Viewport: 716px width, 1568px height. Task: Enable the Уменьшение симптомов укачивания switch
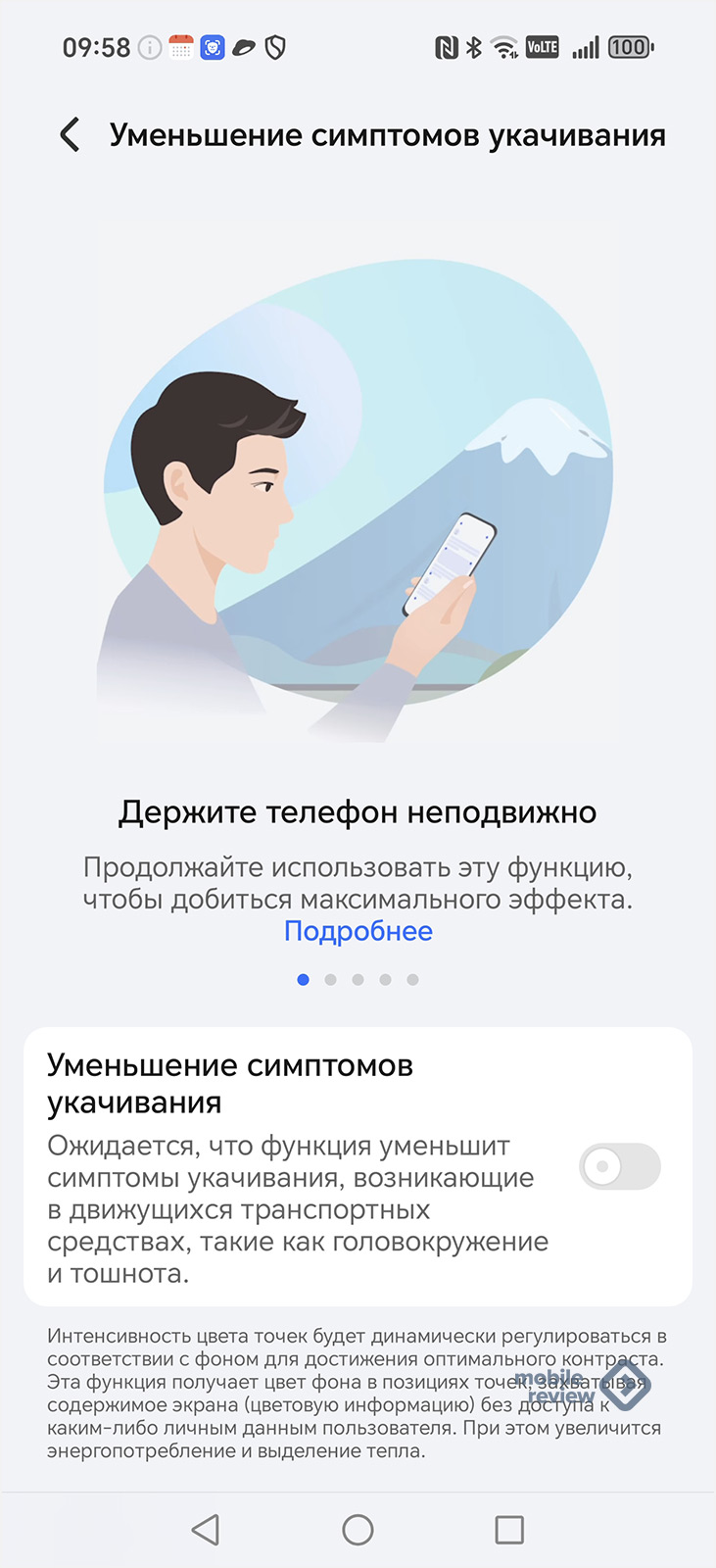click(x=620, y=1166)
